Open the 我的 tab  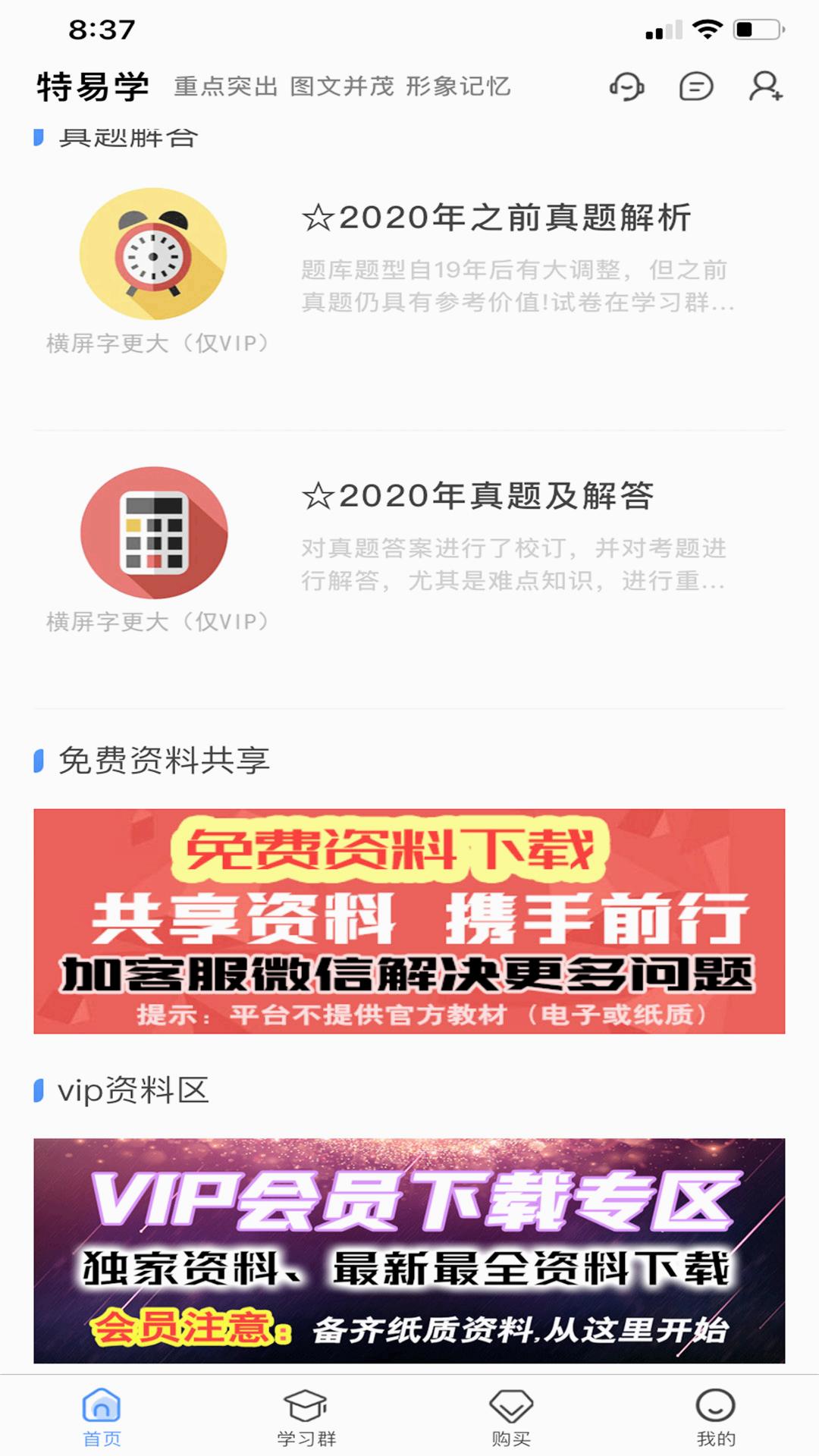[716, 1417]
